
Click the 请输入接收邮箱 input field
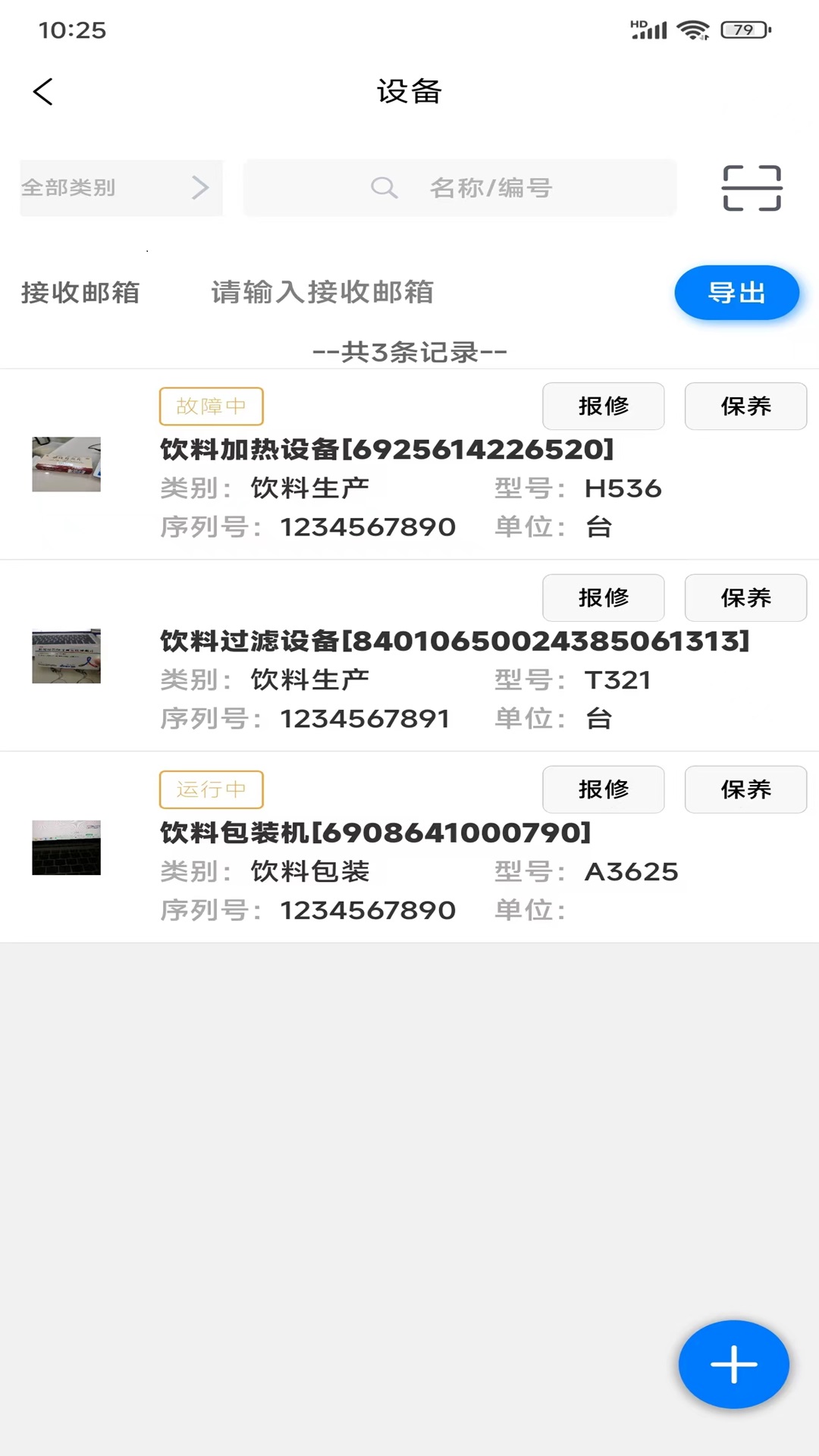[322, 293]
